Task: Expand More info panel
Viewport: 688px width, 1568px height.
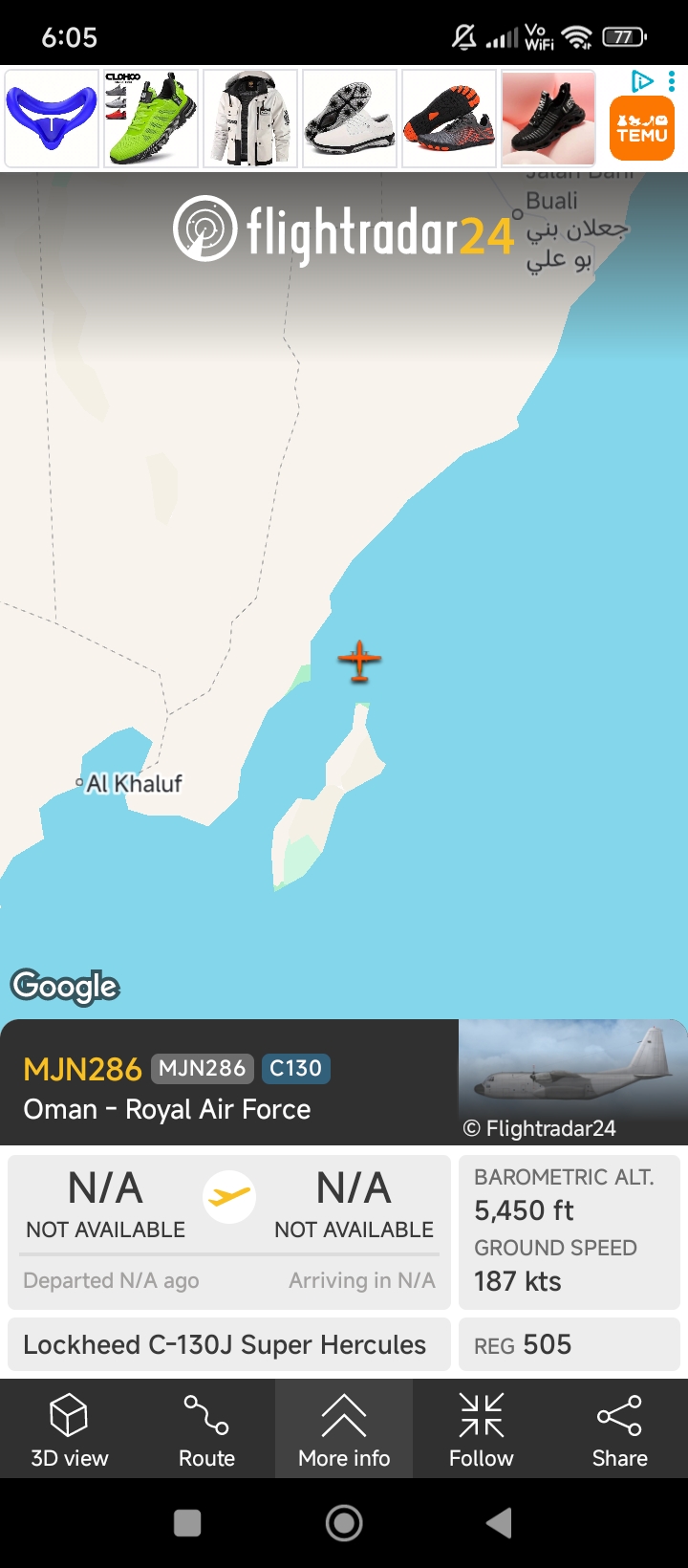Action: pos(344,1429)
